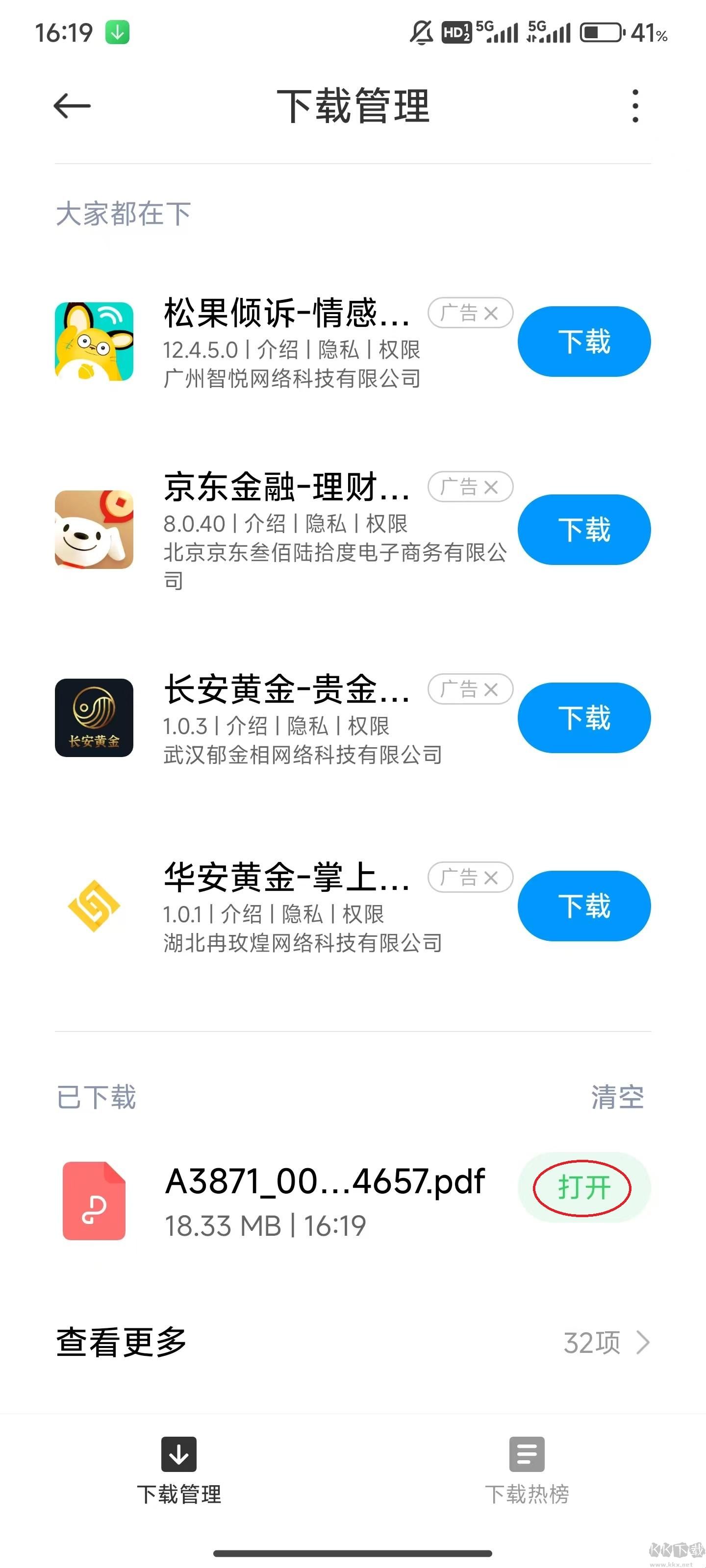Tap the 华安黄金 app icon
Screen dimensions: 706x1568
[94, 906]
